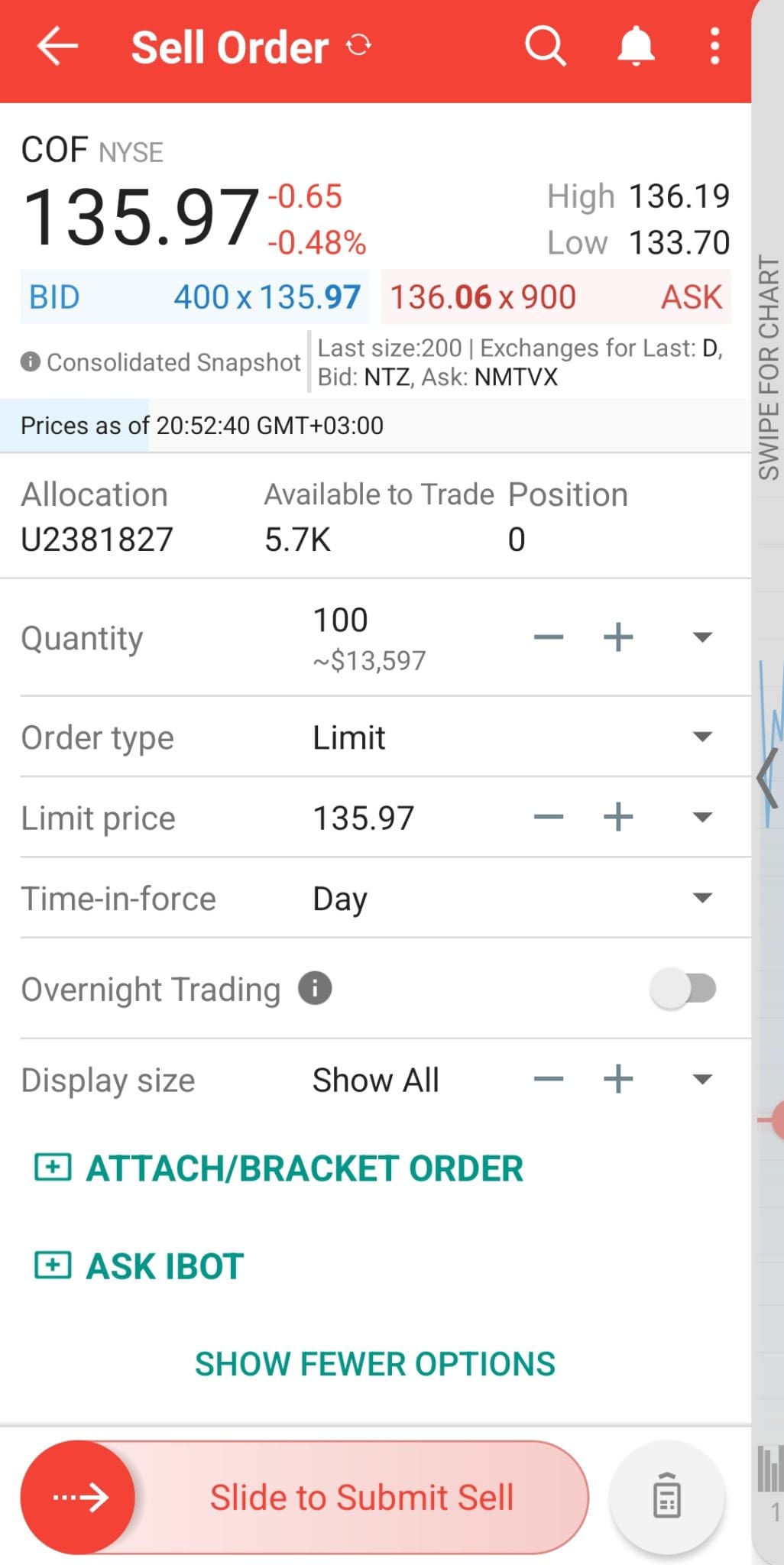
Task: Tap the Consolidated Snapshot info icon
Action: click(x=31, y=361)
